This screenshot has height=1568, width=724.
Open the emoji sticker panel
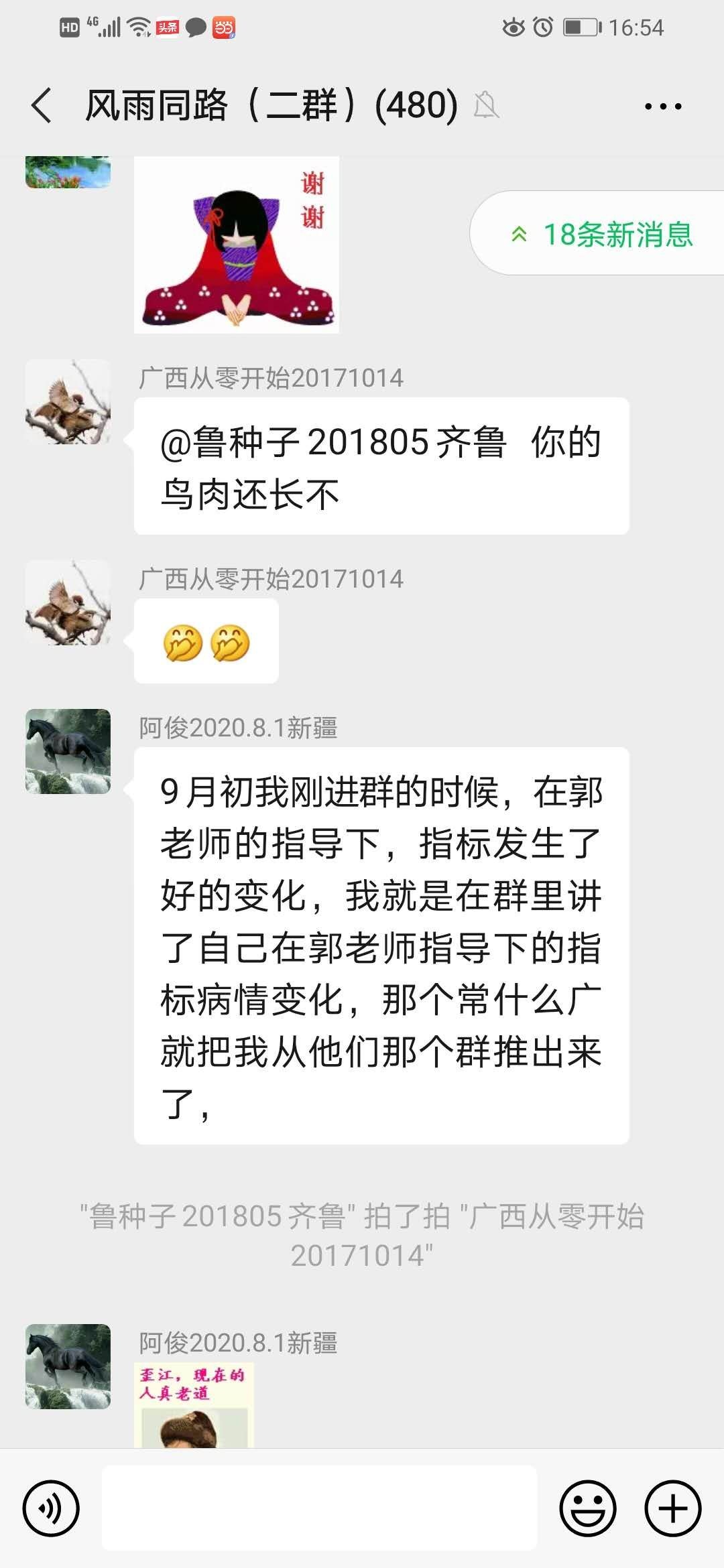point(587,1508)
